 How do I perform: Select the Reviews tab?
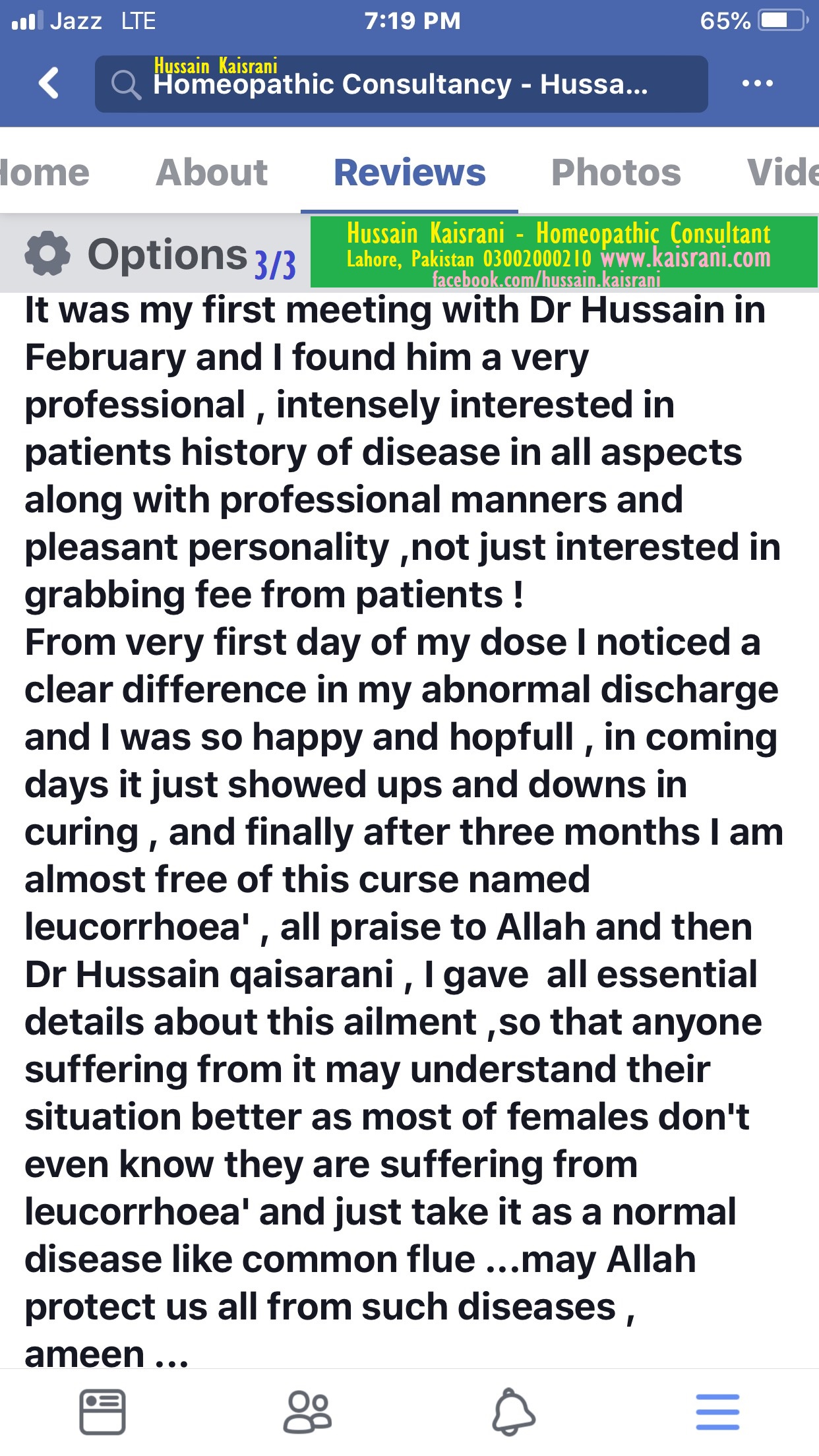point(409,173)
